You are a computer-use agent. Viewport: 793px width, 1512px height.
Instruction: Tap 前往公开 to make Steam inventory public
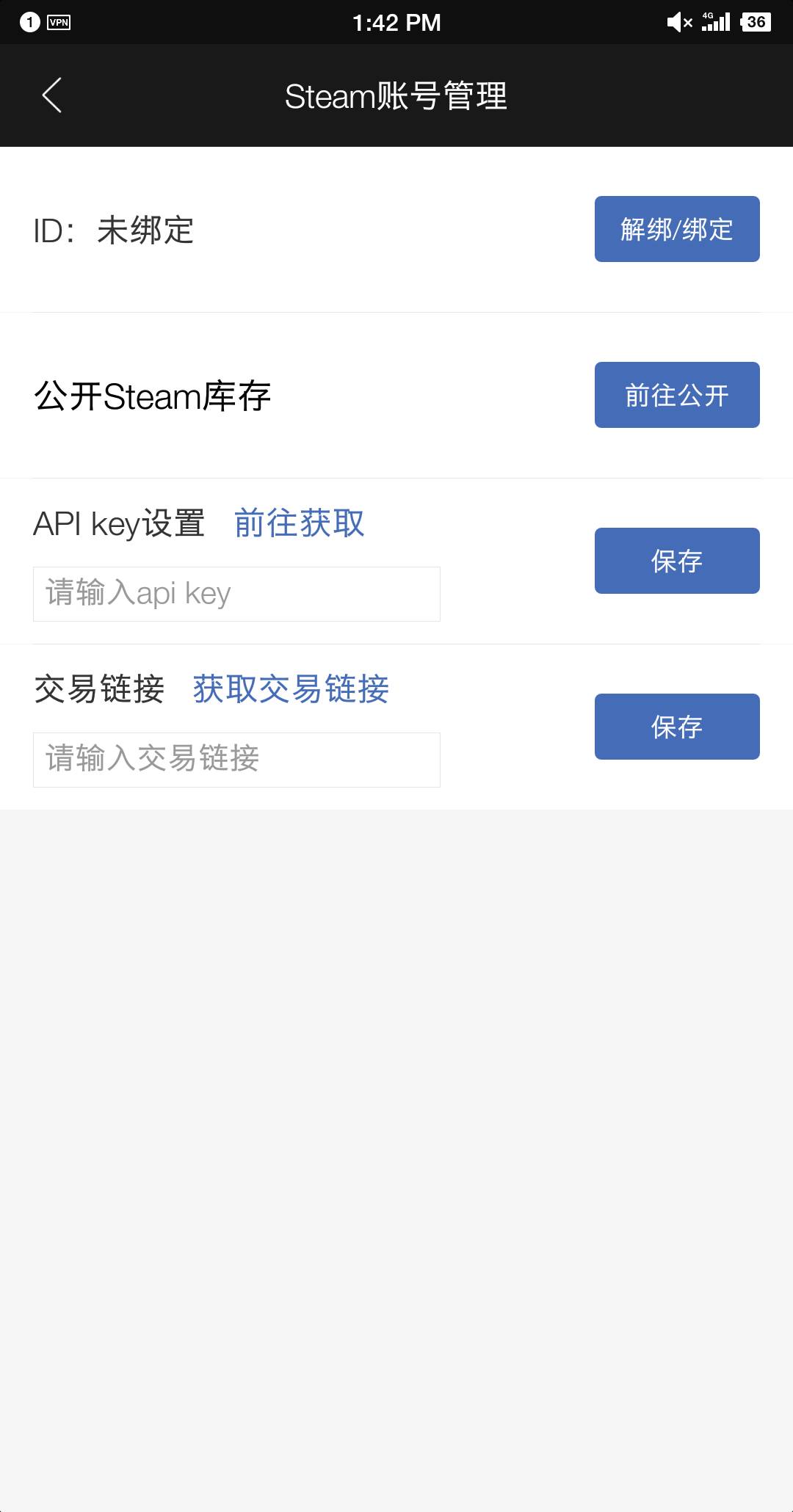click(677, 395)
